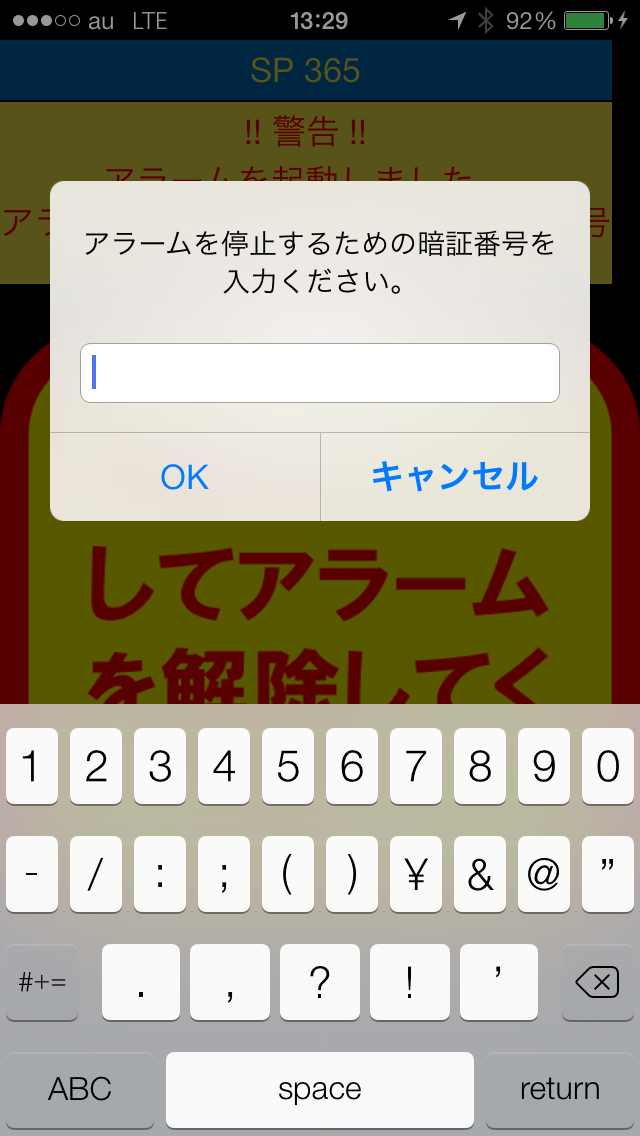
Task: Delete a character with backspace key
Action: [x=597, y=982]
